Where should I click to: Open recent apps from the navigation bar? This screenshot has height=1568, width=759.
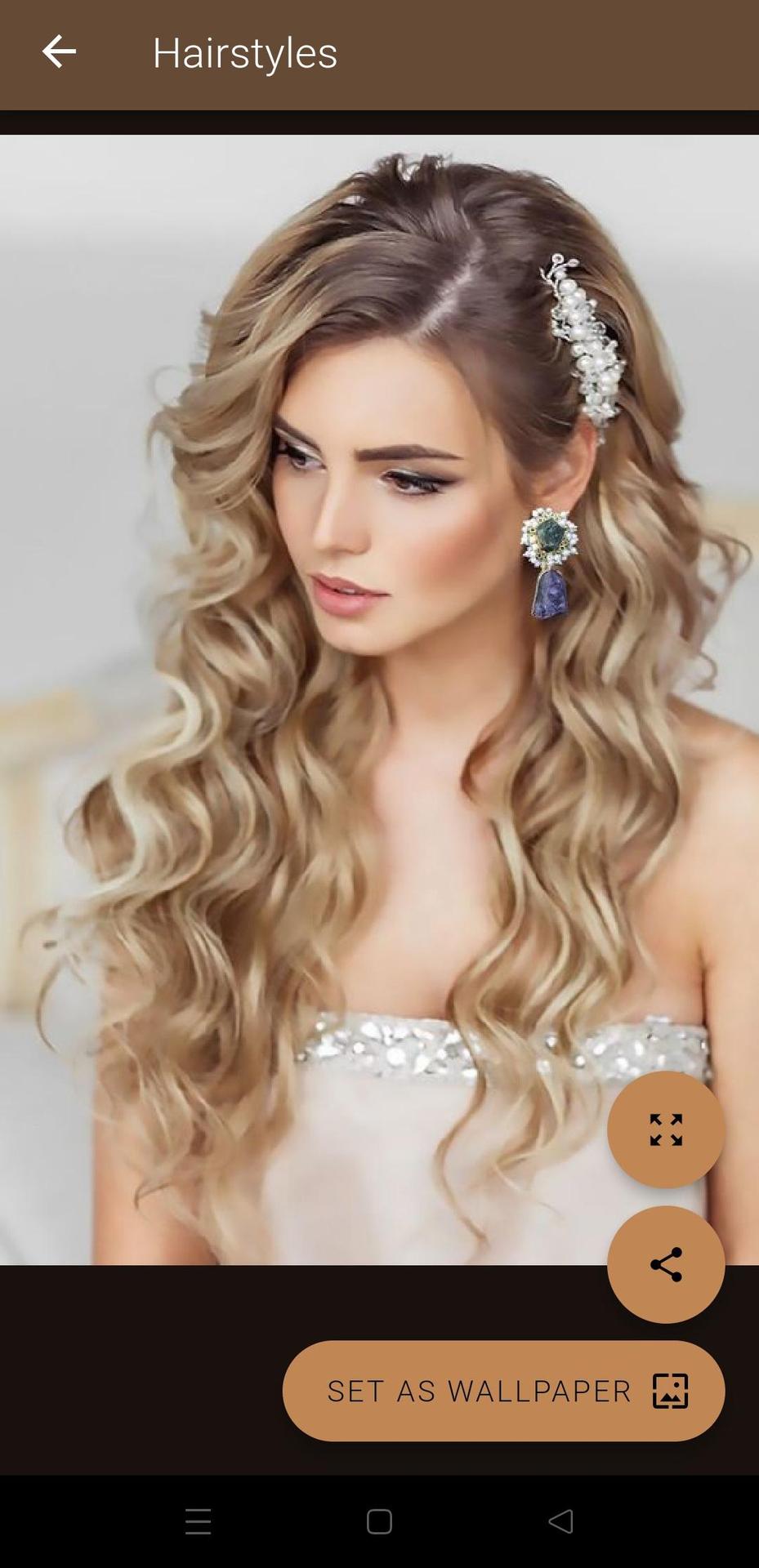tap(199, 1521)
